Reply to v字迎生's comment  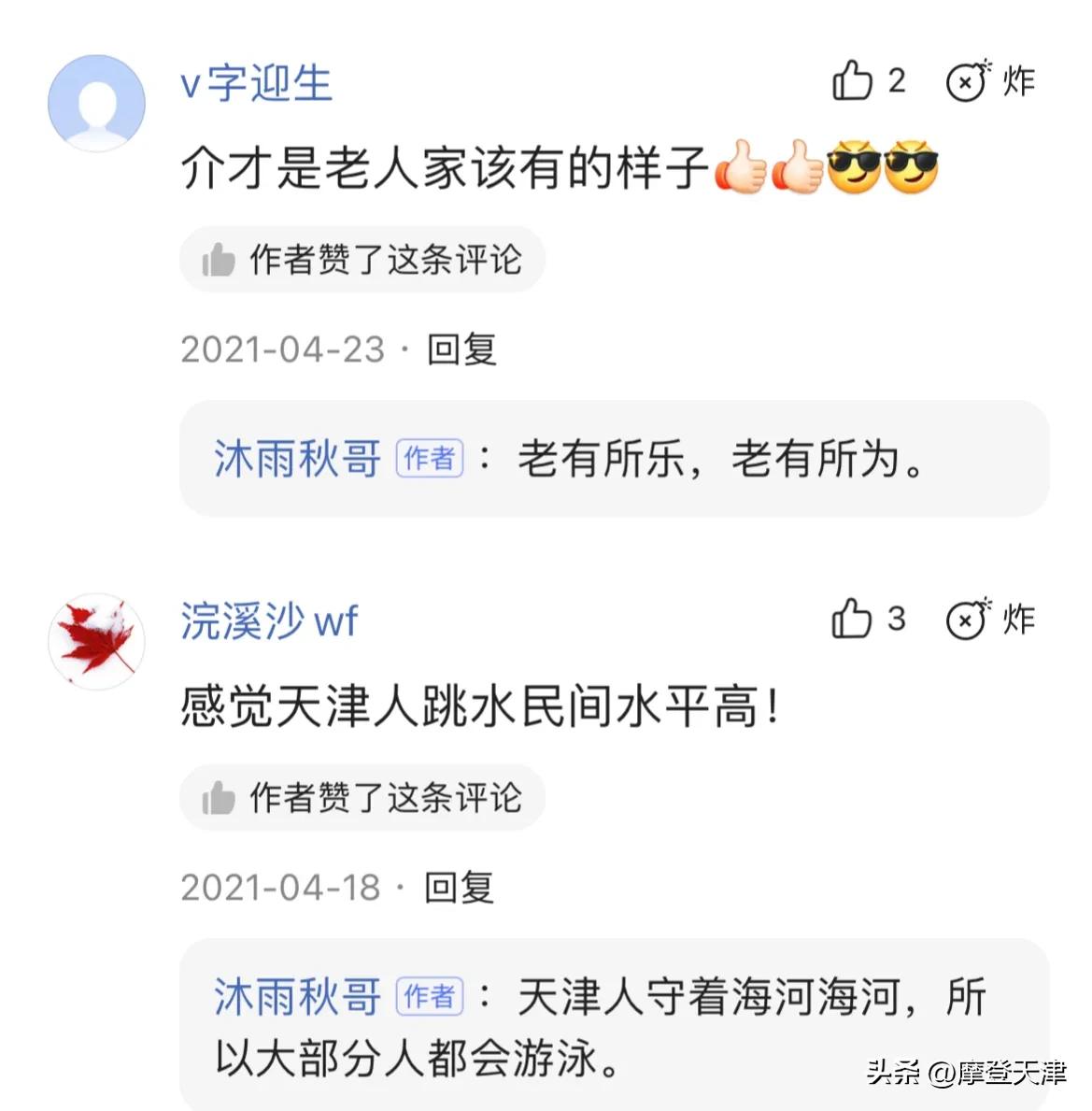click(x=461, y=349)
